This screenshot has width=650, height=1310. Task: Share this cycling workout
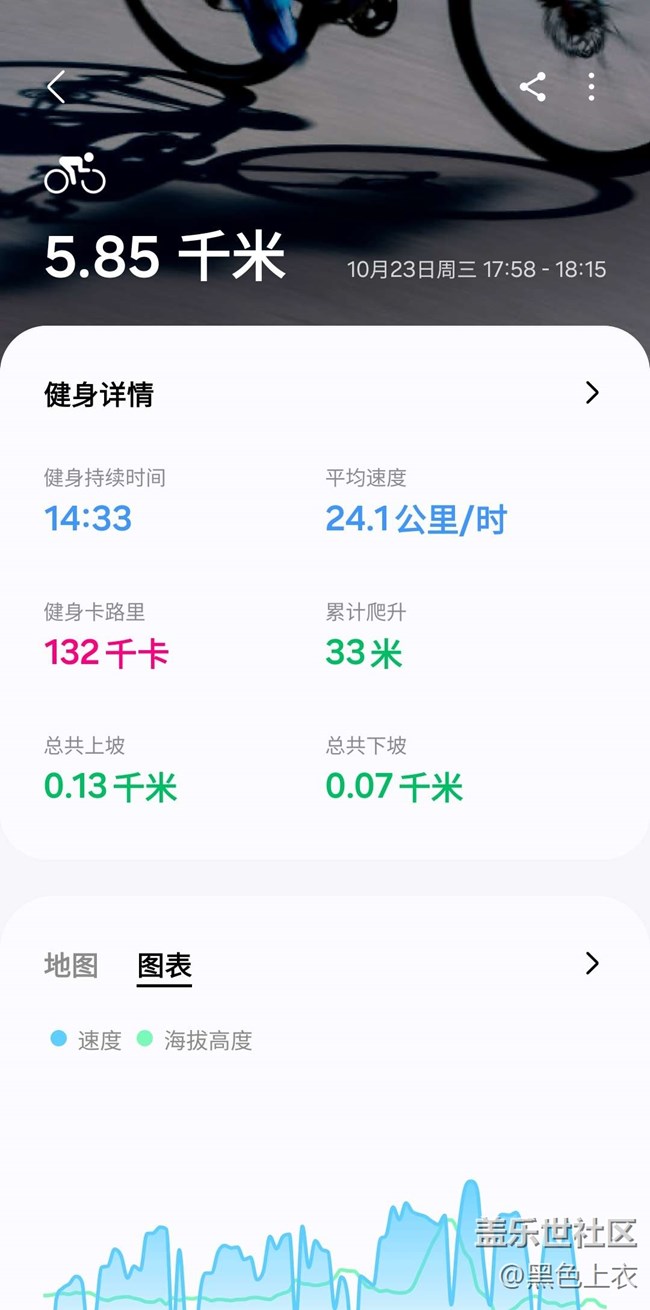[x=533, y=87]
